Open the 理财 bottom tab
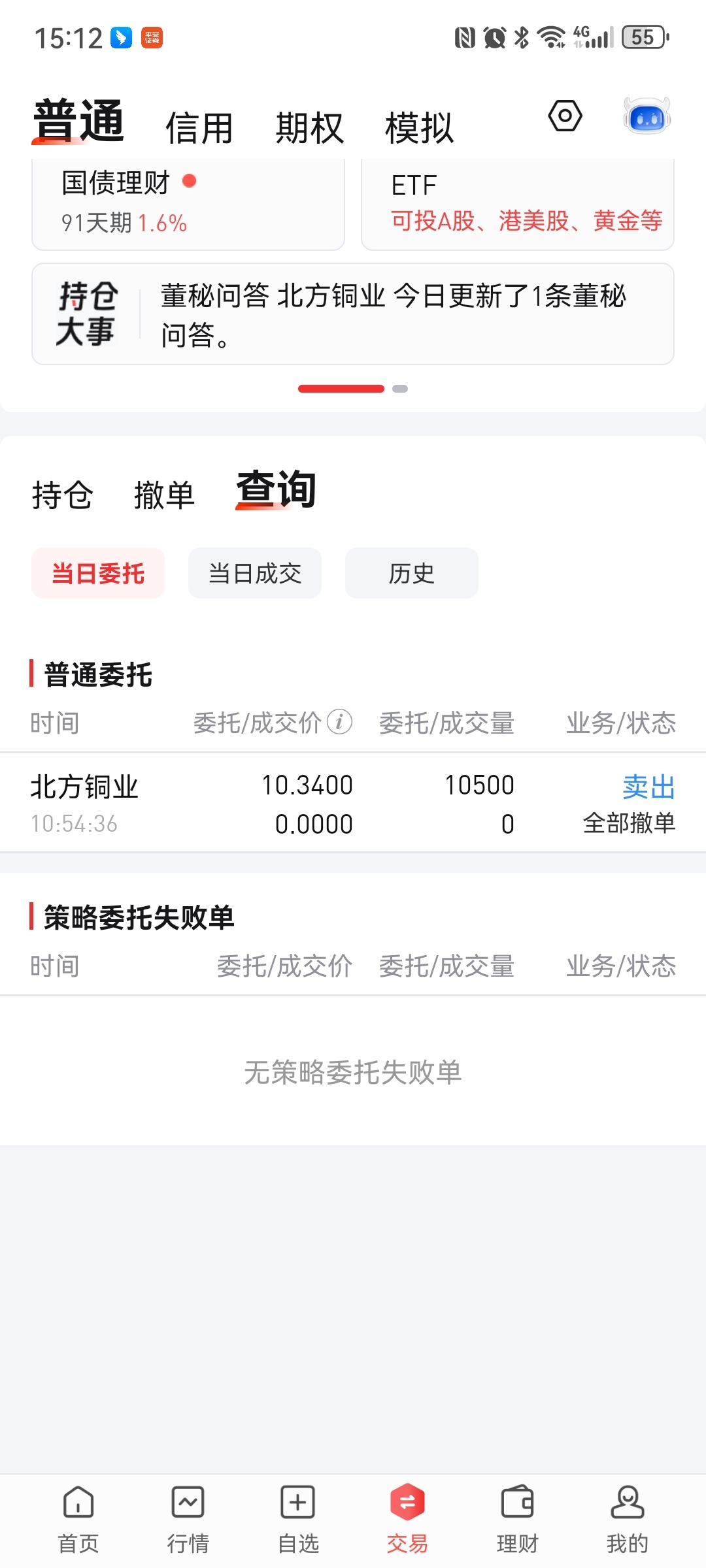Screen dimensions: 706x1568 pyautogui.click(x=518, y=1520)
